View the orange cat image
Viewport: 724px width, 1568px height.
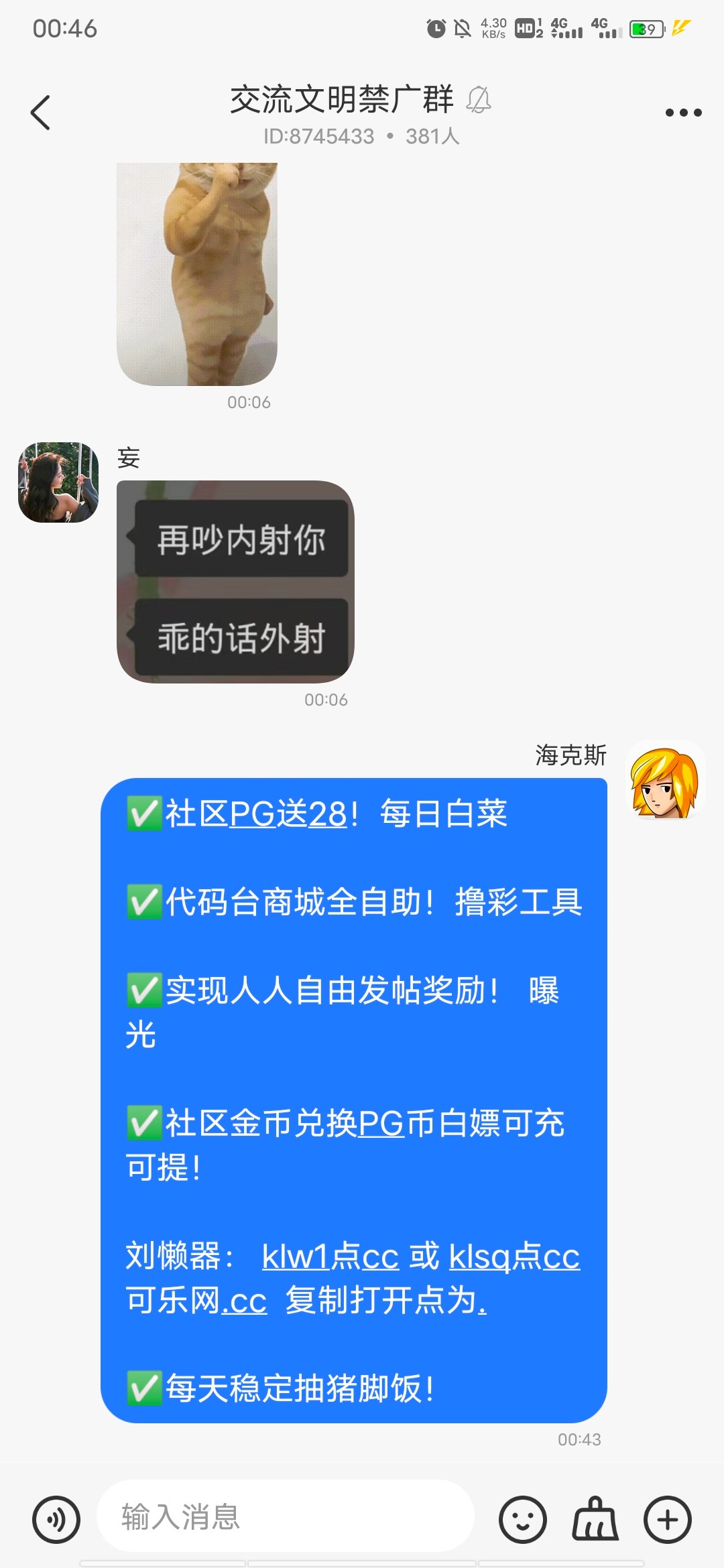[x=196, y=273]
